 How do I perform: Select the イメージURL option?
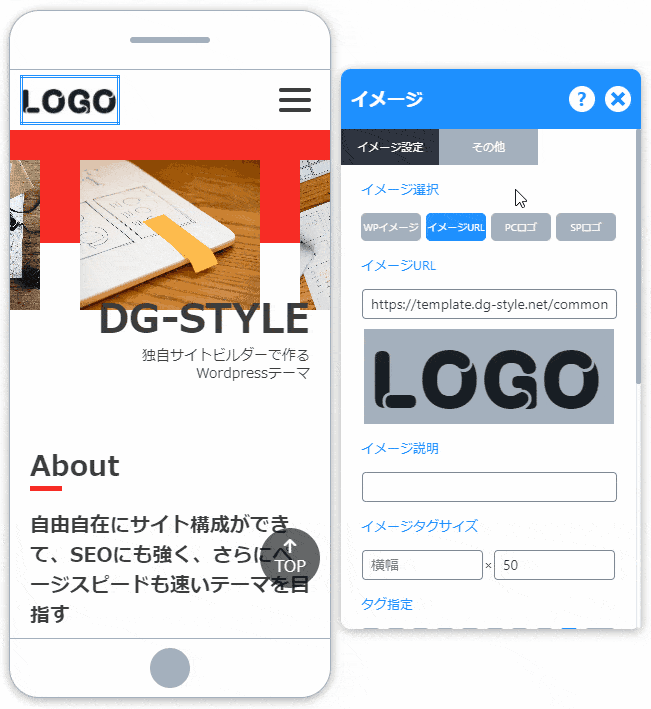[456, 227]
